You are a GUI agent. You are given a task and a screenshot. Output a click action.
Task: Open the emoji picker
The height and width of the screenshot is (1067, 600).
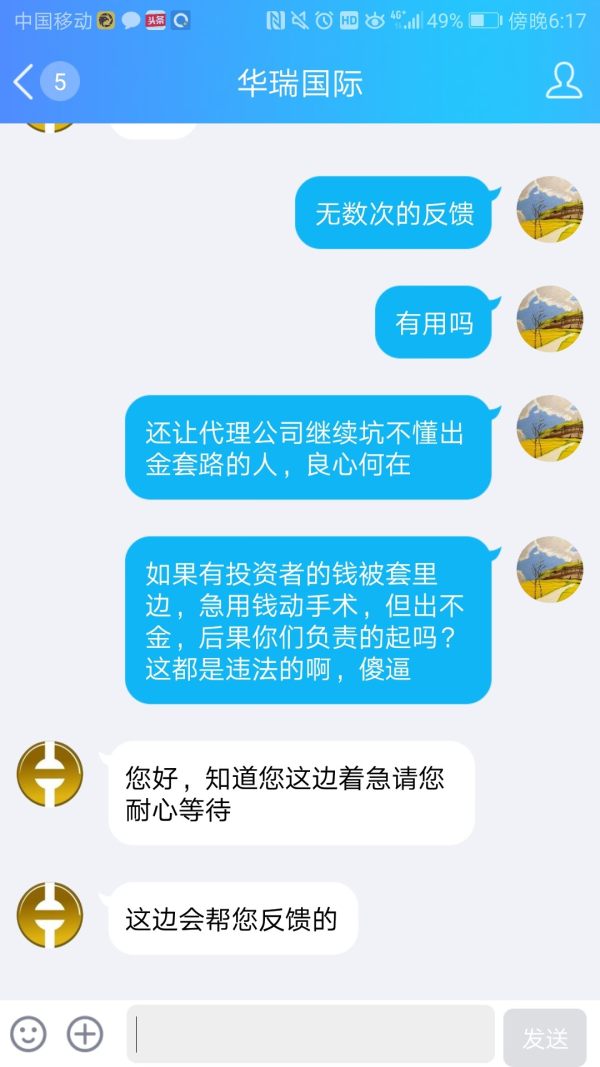tap(28, 1034)
